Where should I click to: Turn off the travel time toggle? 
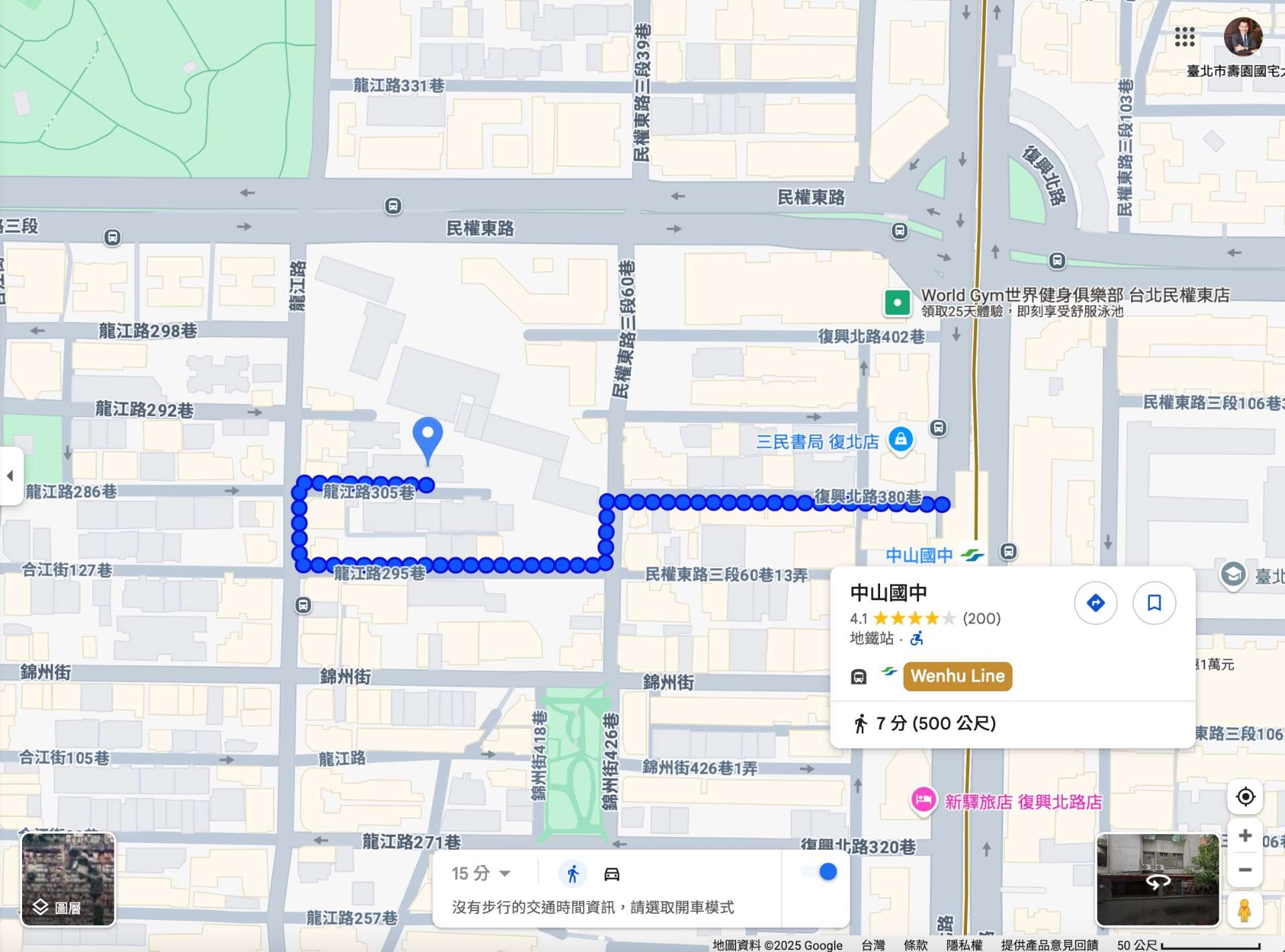tap(819, 872)
